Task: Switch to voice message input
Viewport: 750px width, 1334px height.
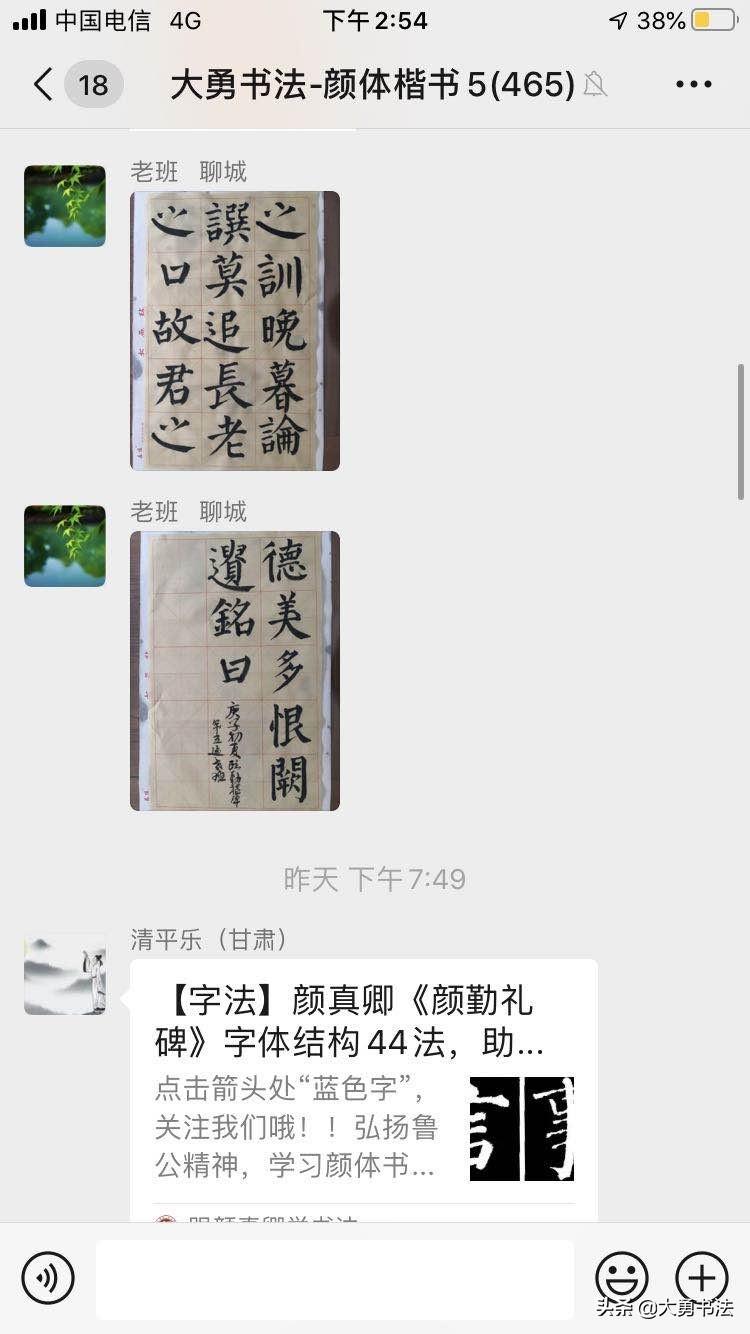Action: [48, 1278]
